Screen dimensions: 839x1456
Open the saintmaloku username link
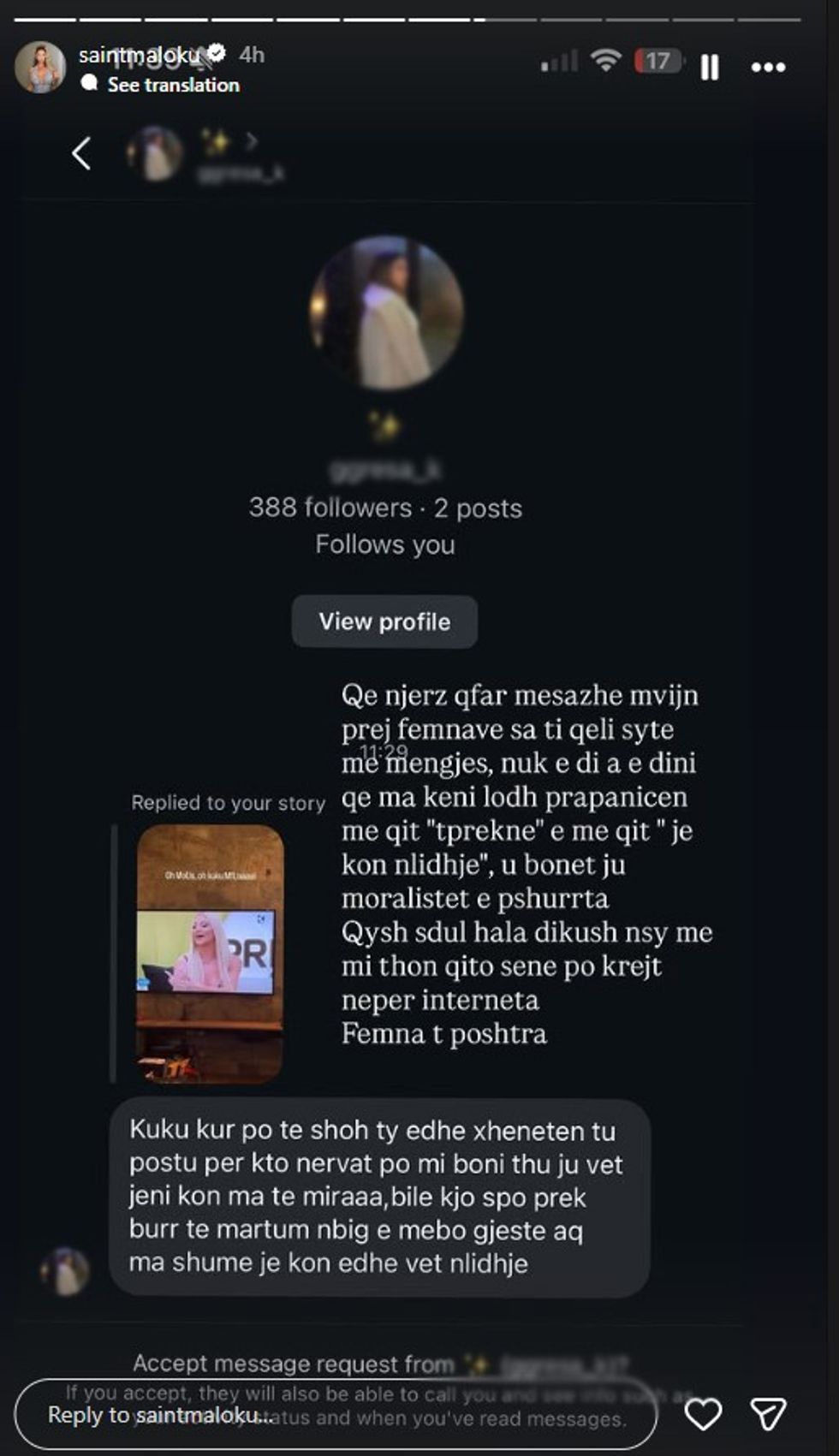point(138,56)
